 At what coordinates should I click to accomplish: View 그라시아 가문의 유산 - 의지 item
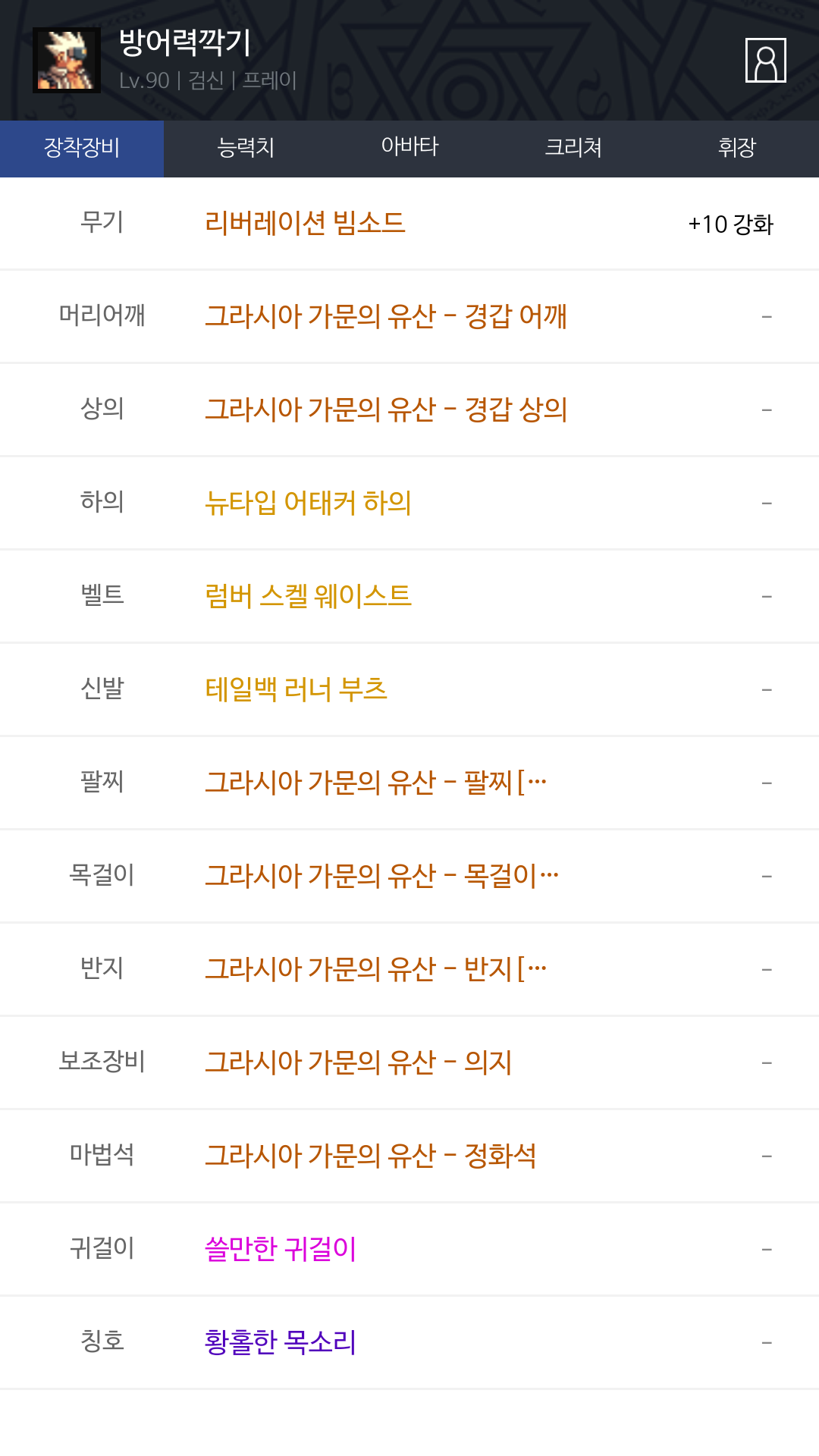(x=359, y=1062)
